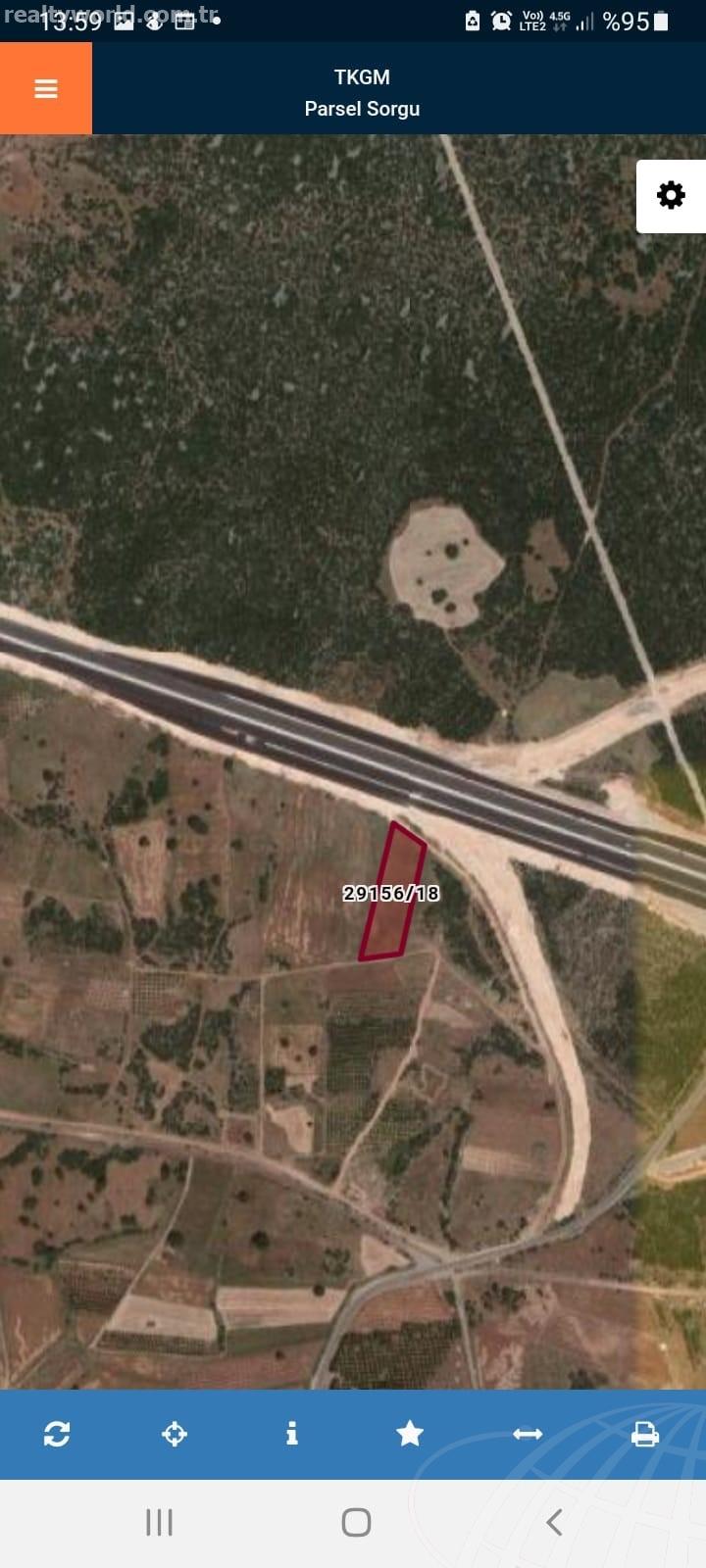This screenshot has width=706, height=1568.
Task: Center map on my location
Action: [175, 1434]
